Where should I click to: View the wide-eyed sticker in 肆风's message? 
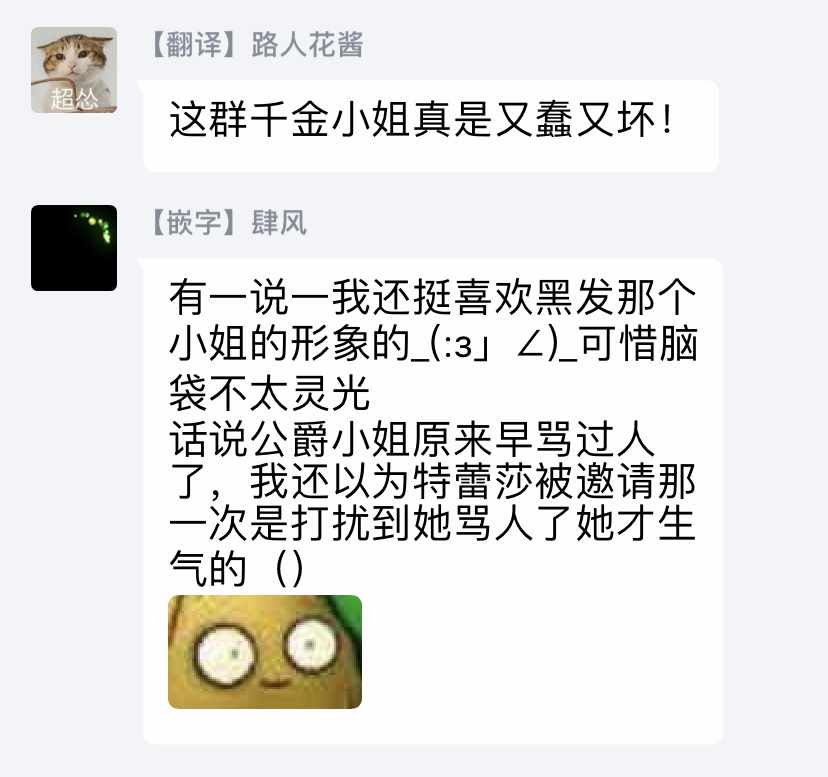265,652
